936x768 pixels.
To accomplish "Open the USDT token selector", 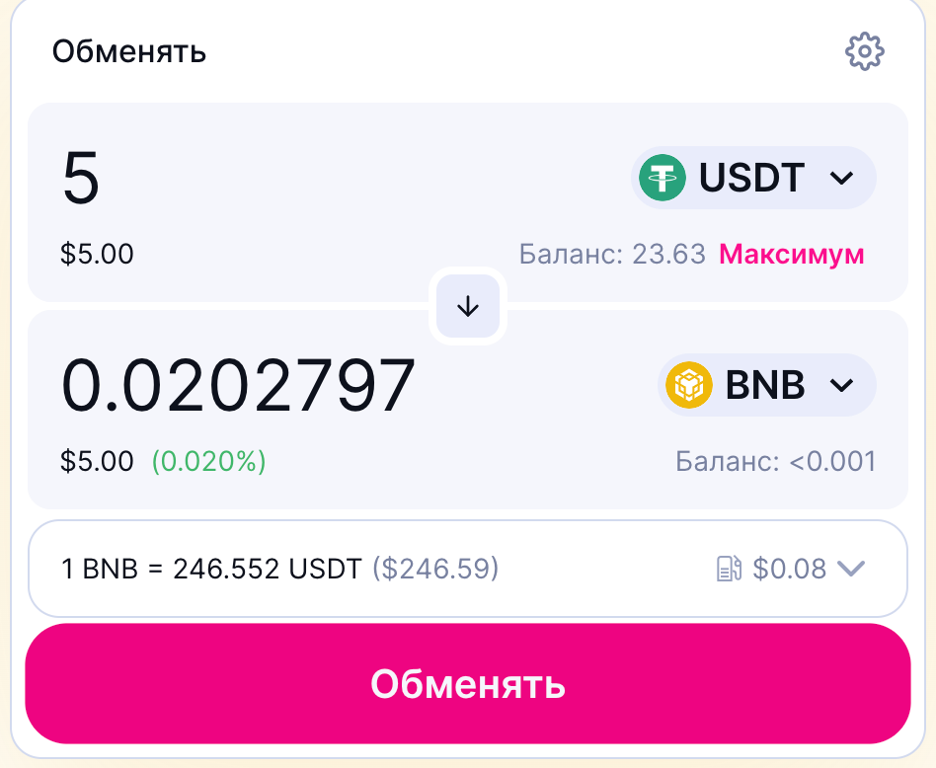I will [x=753, y=178].
